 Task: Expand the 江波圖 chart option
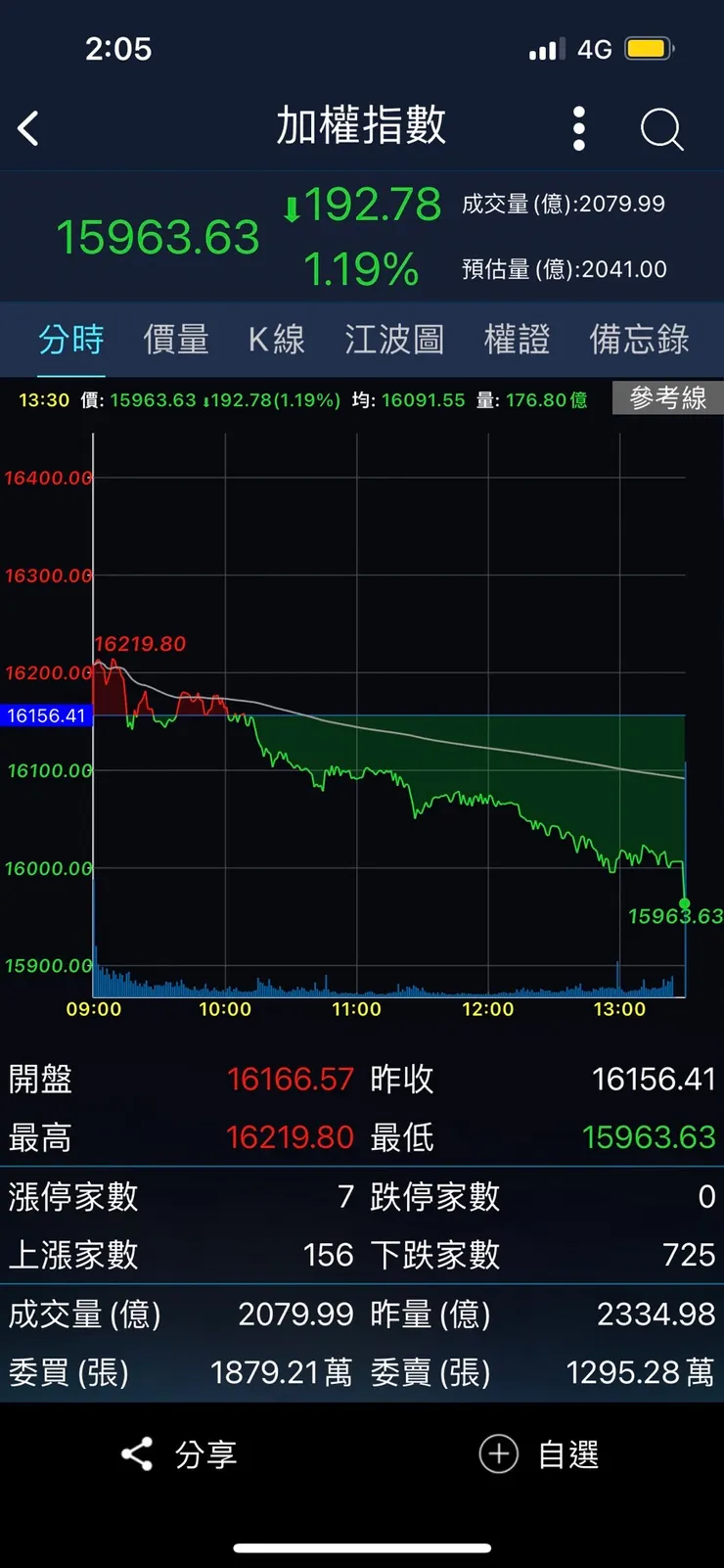[x=393, y=340]
